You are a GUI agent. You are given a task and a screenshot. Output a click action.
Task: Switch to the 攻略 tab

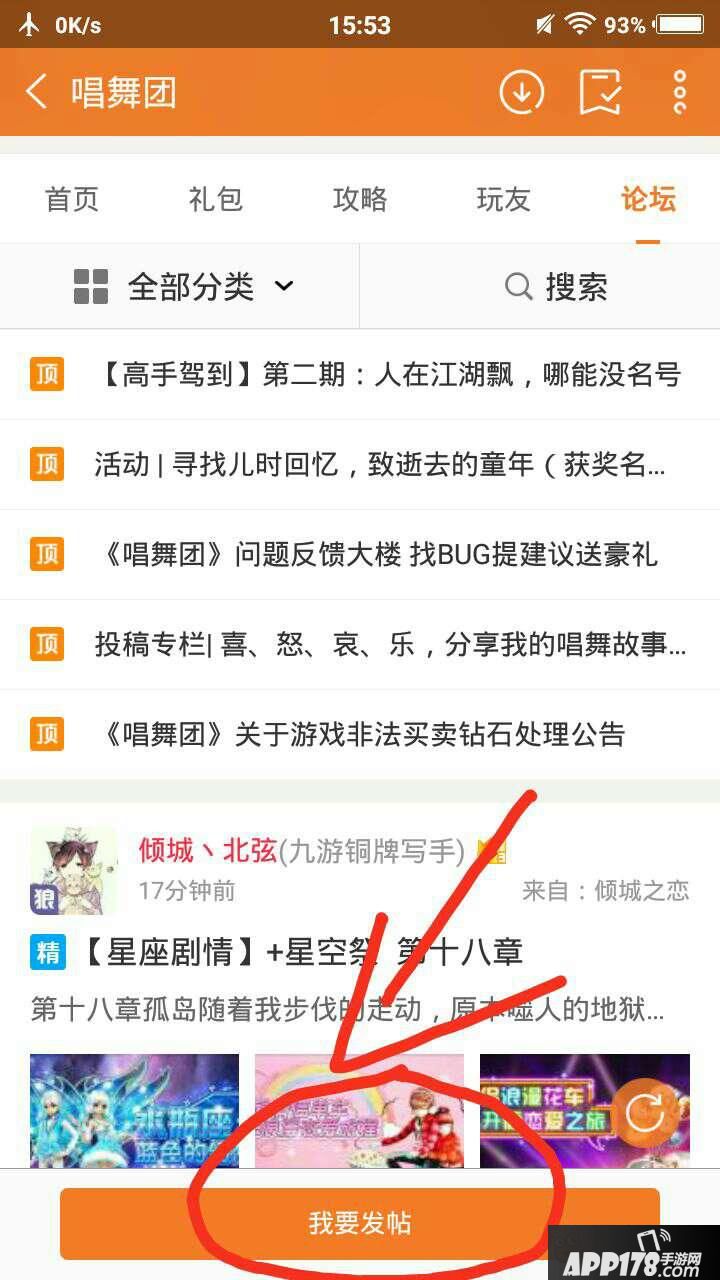coord(360,199)
